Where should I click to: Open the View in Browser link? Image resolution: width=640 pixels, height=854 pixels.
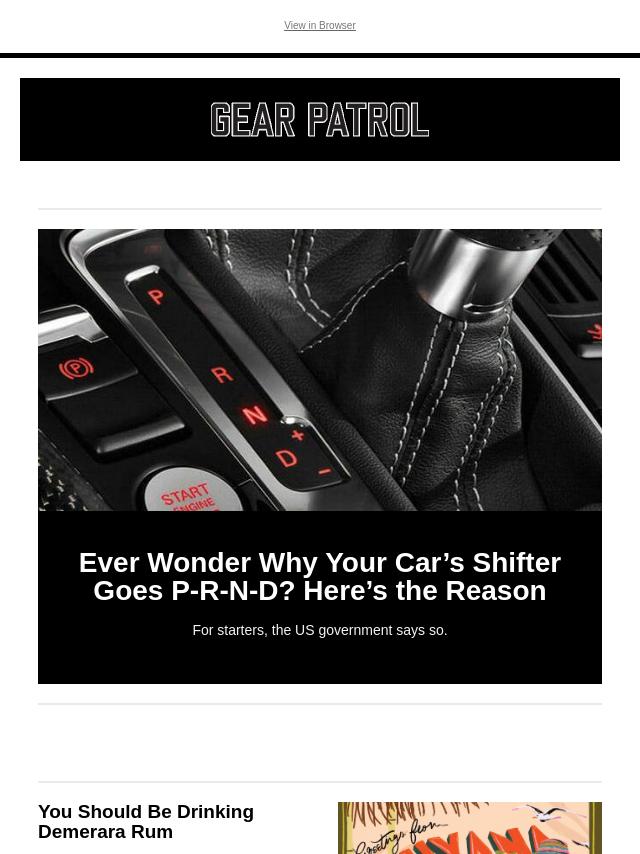click(319, 26)
